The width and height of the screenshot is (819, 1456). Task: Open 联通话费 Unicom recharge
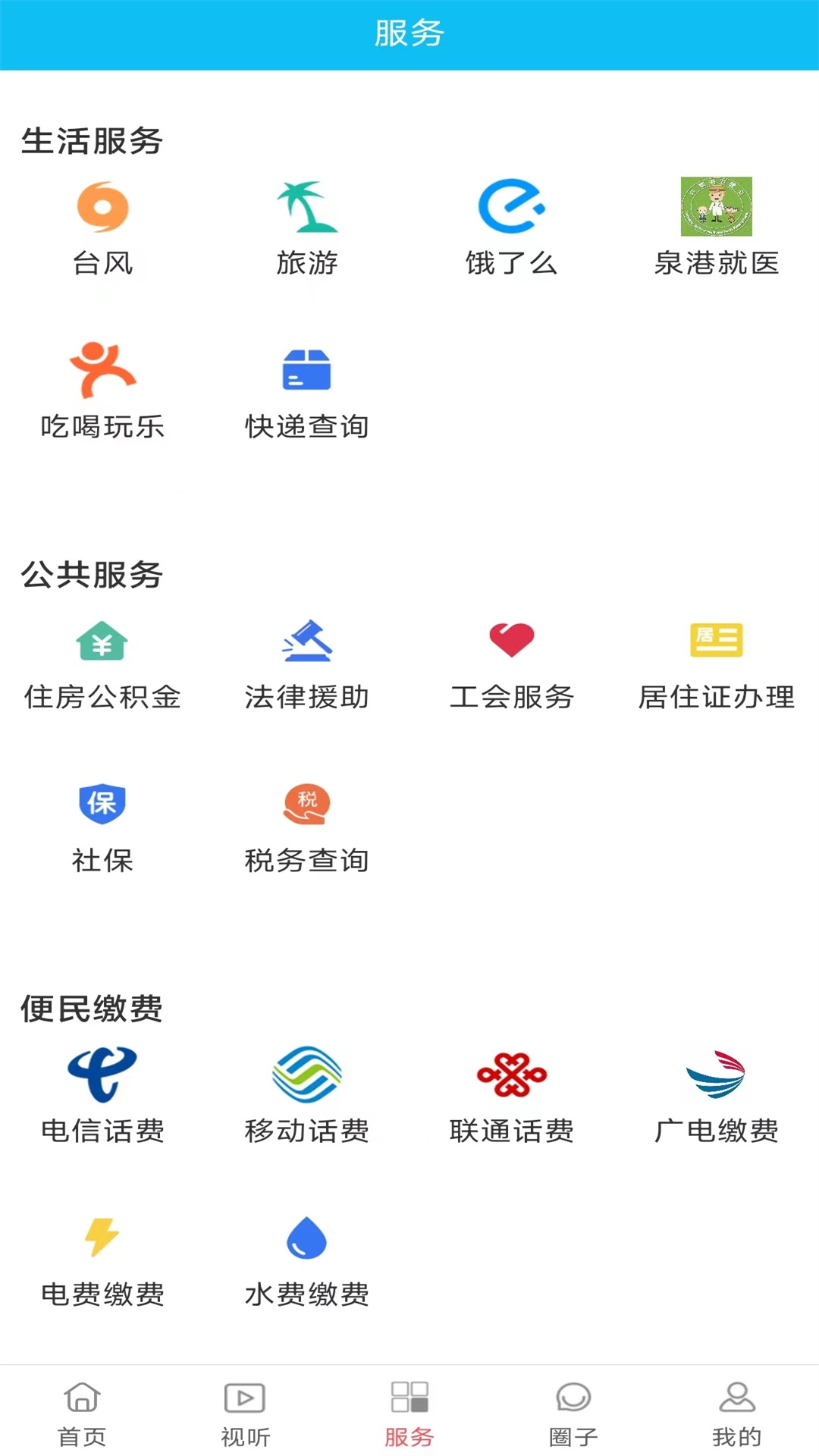(x=512, y=1096)
